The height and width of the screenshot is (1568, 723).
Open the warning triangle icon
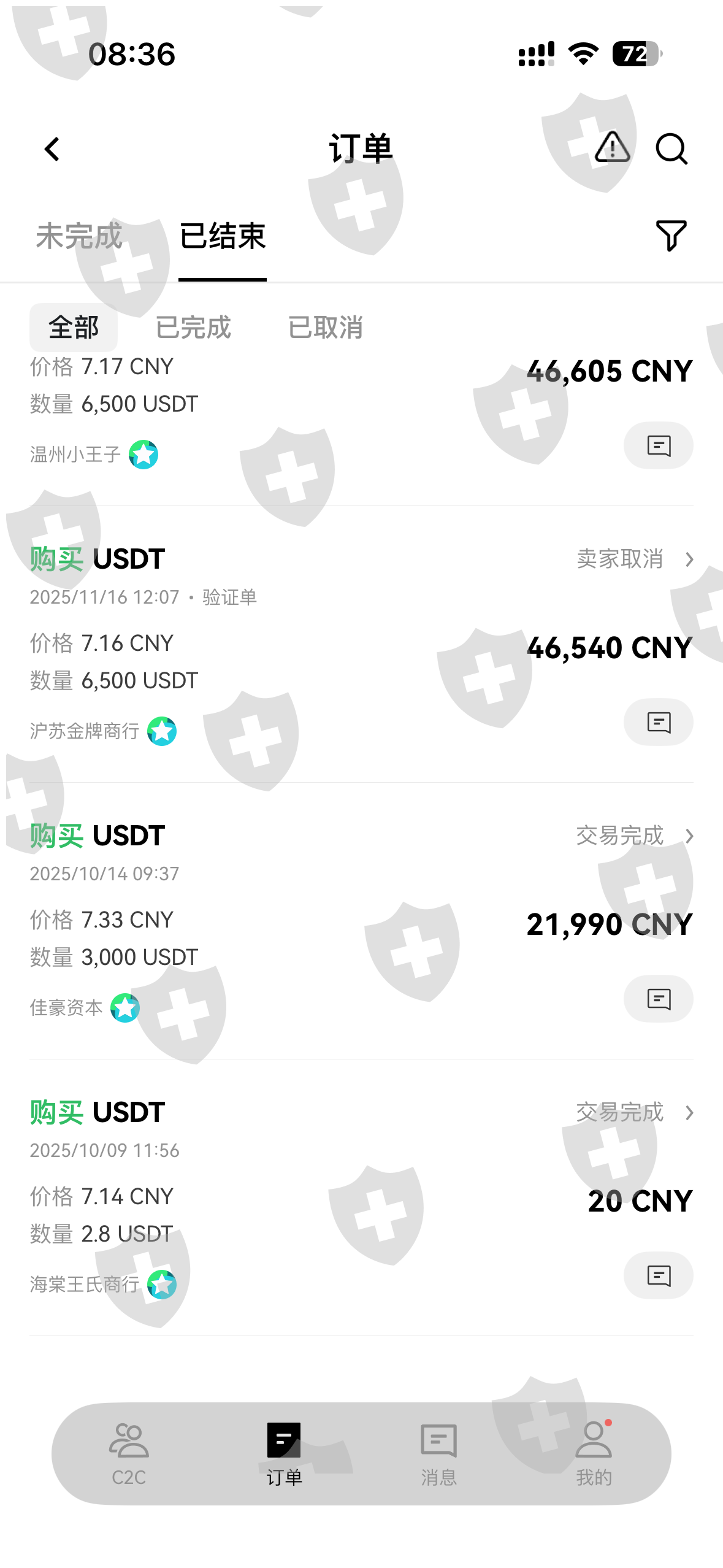(612, 147)
